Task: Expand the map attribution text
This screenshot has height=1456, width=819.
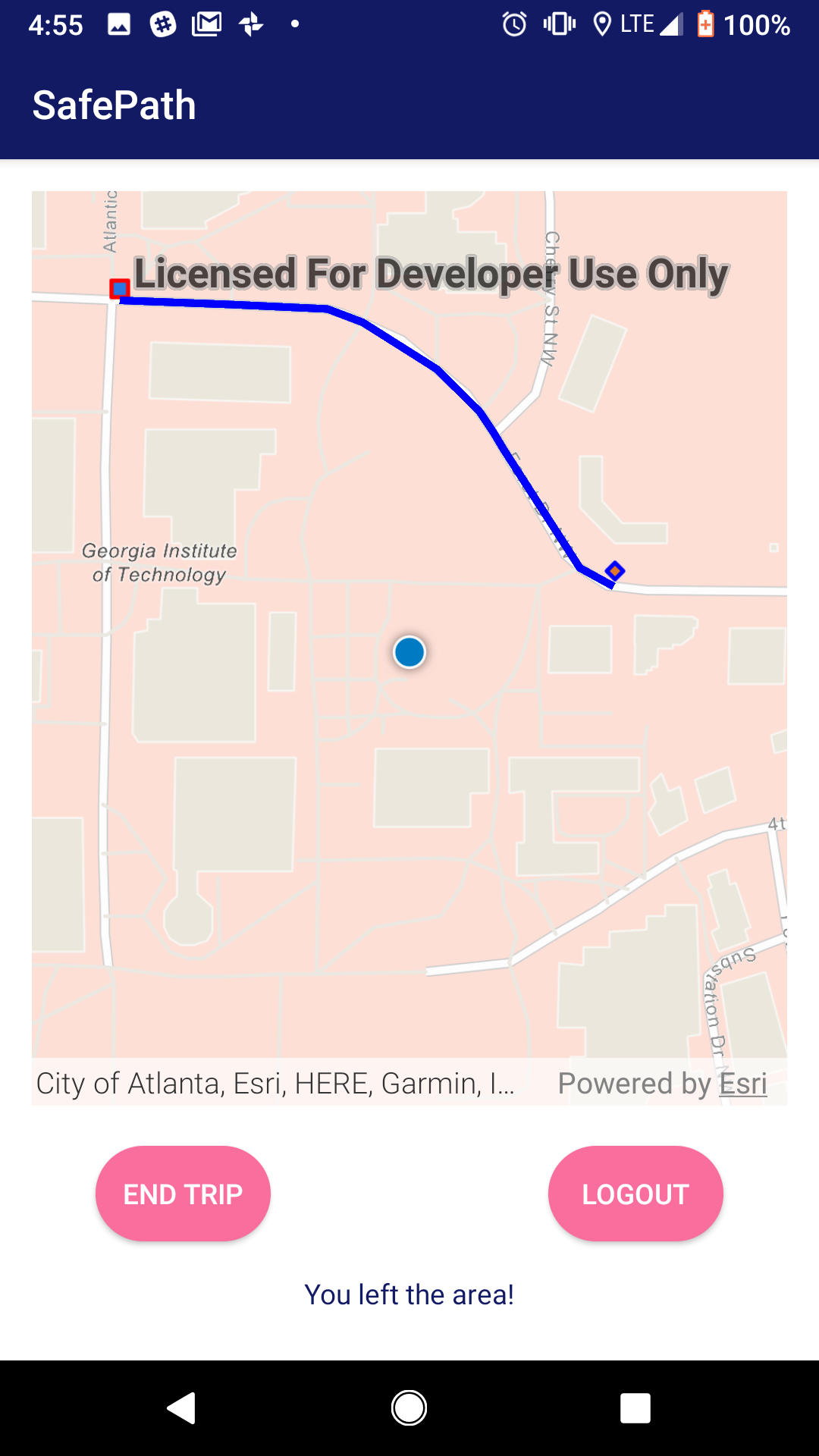Action: pos(276,1084)
